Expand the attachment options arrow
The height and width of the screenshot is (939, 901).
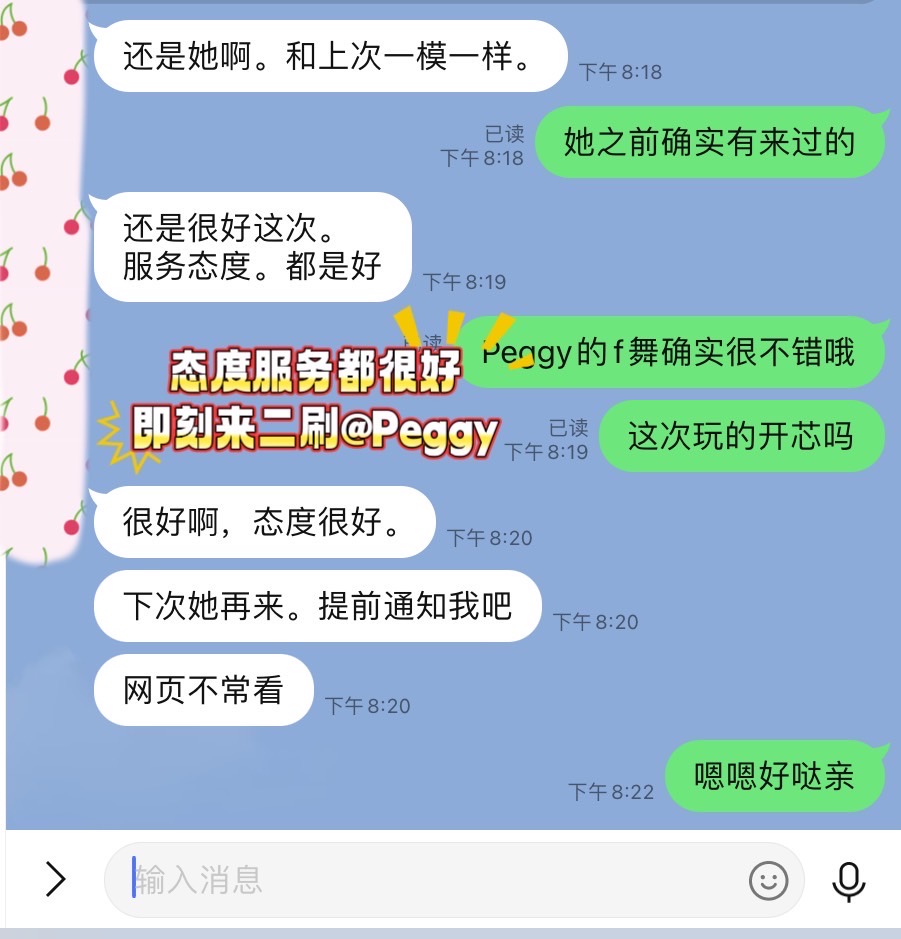click(56, 880)
